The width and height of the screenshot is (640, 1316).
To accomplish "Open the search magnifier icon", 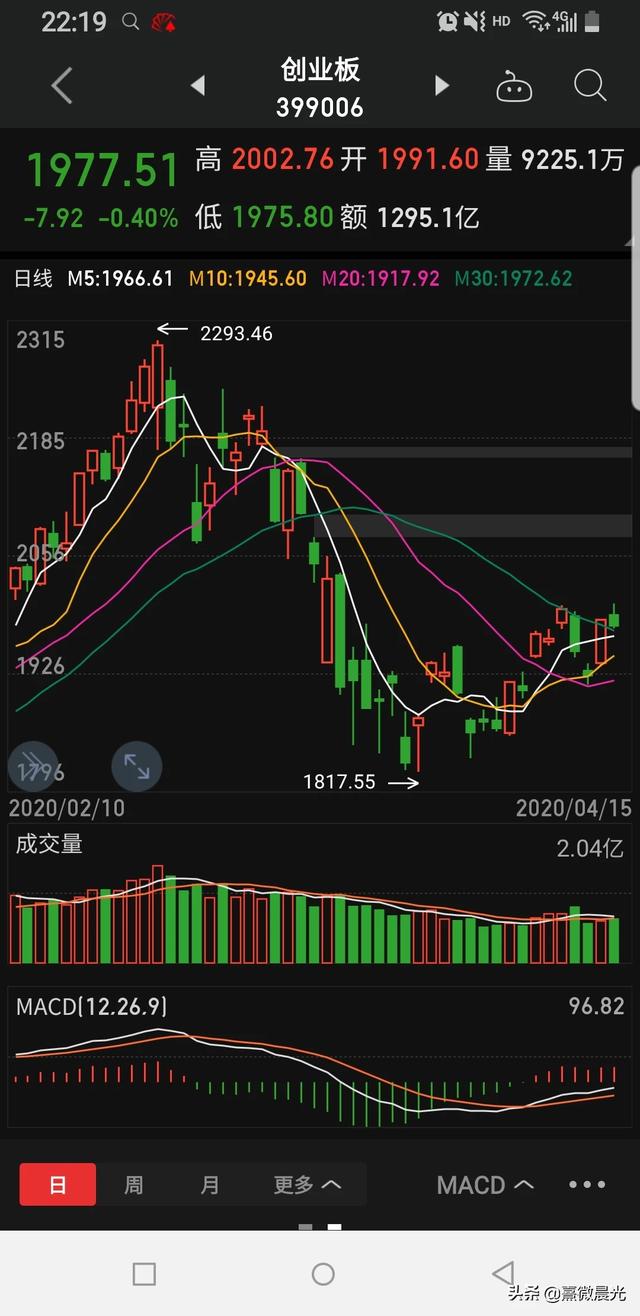I will [590, 86].
